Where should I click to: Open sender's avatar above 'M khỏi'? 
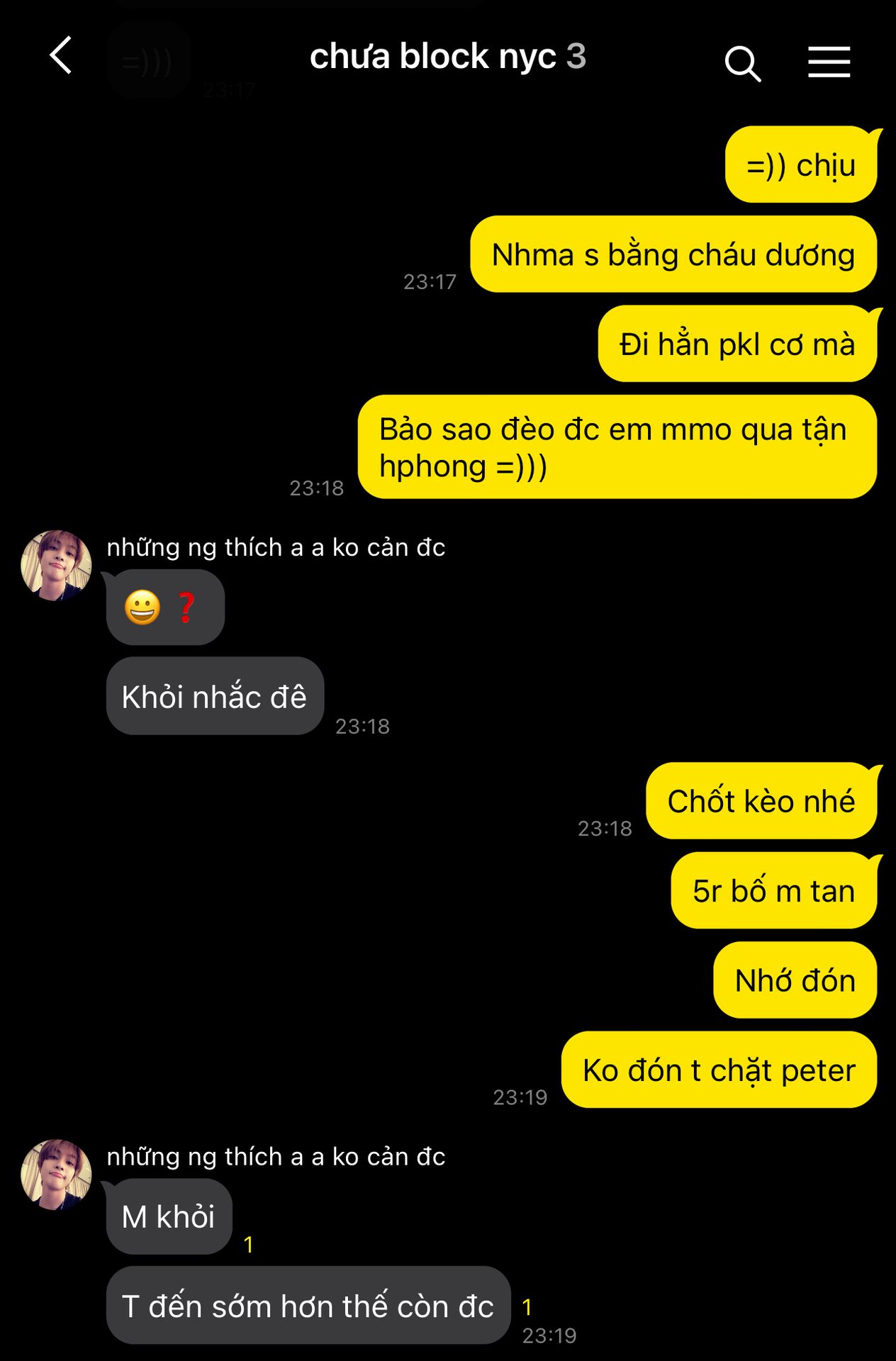pos(57,1175)
